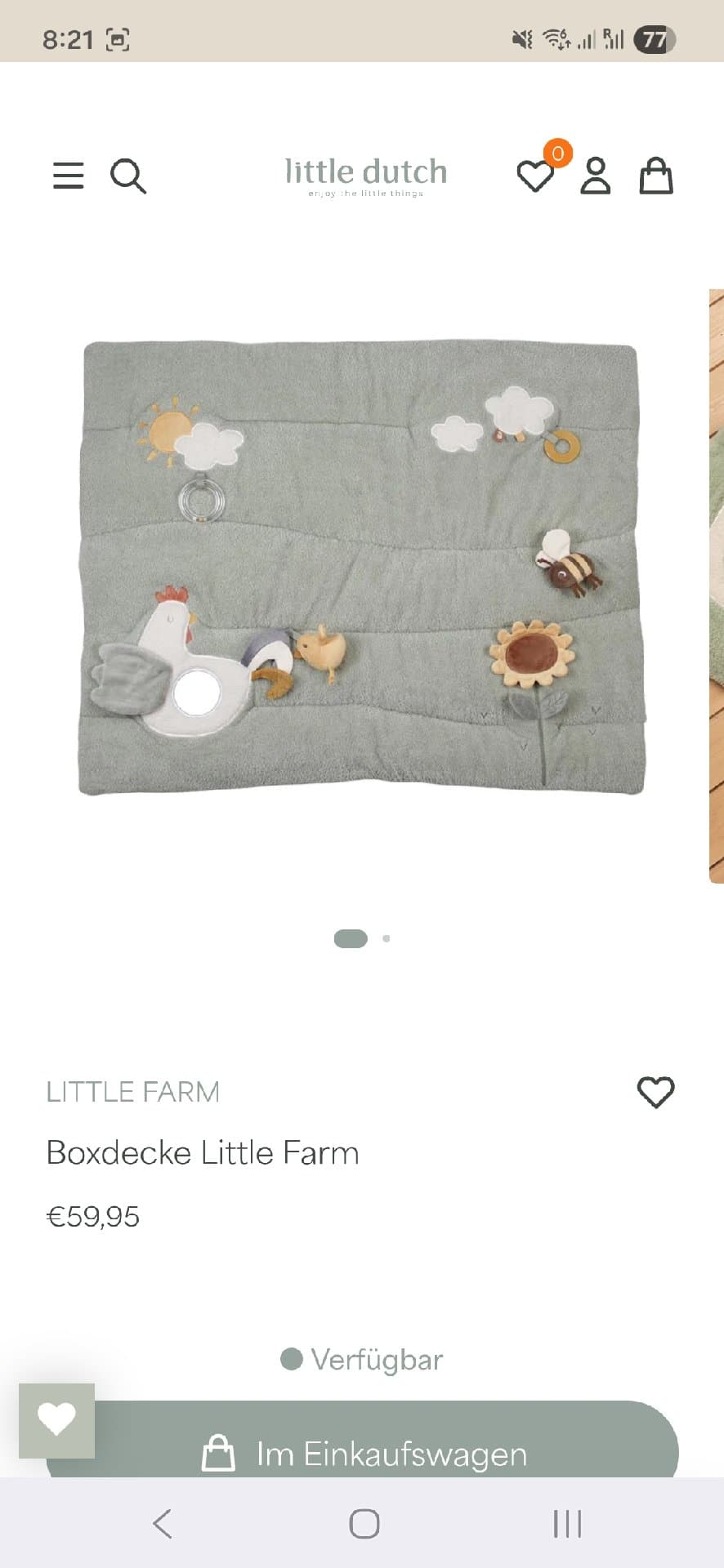Go back with system back button
Viewport: 724px width, 1568px height.
click(163, 1524)
